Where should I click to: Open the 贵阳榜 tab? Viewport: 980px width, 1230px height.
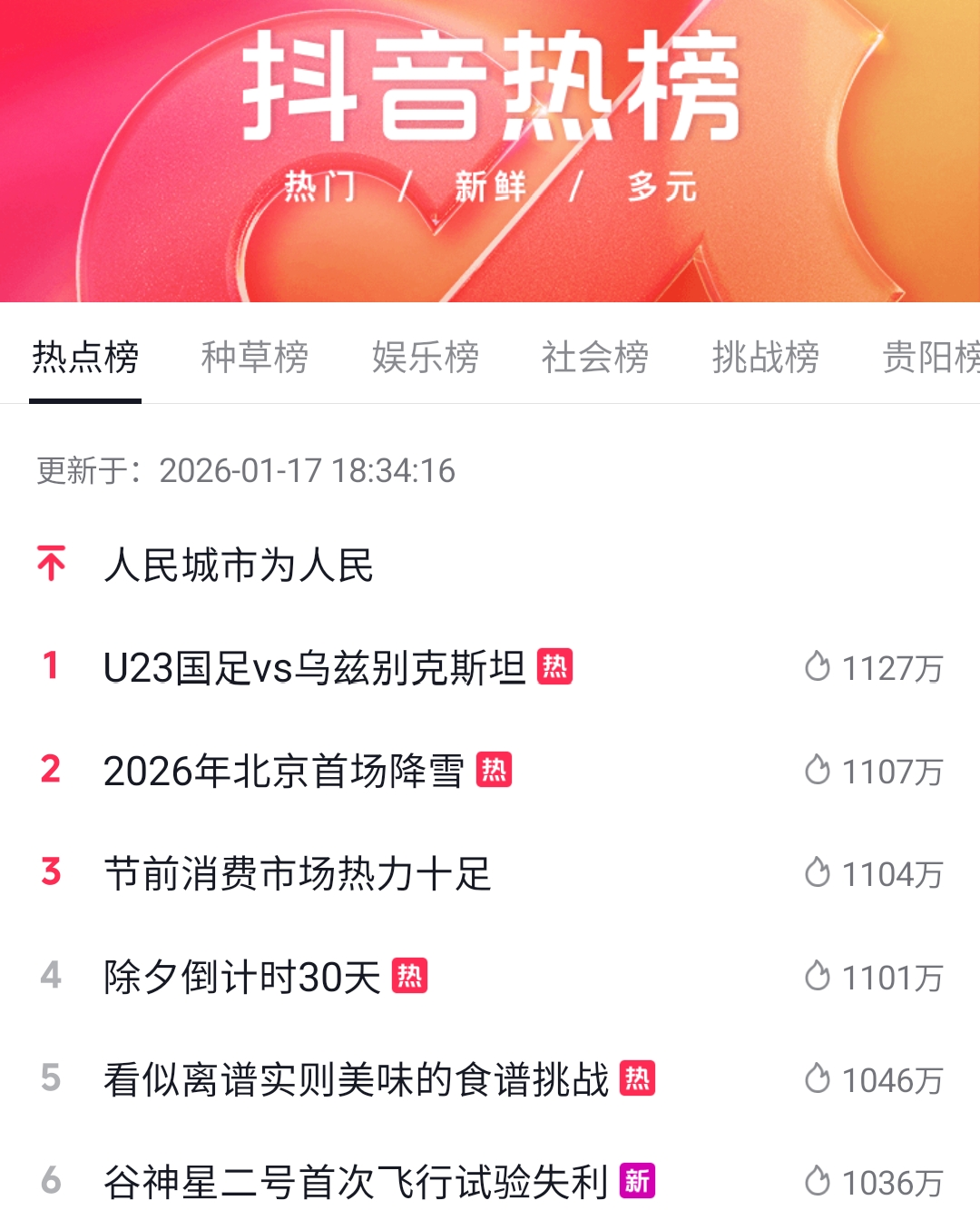tap(930, 357)
